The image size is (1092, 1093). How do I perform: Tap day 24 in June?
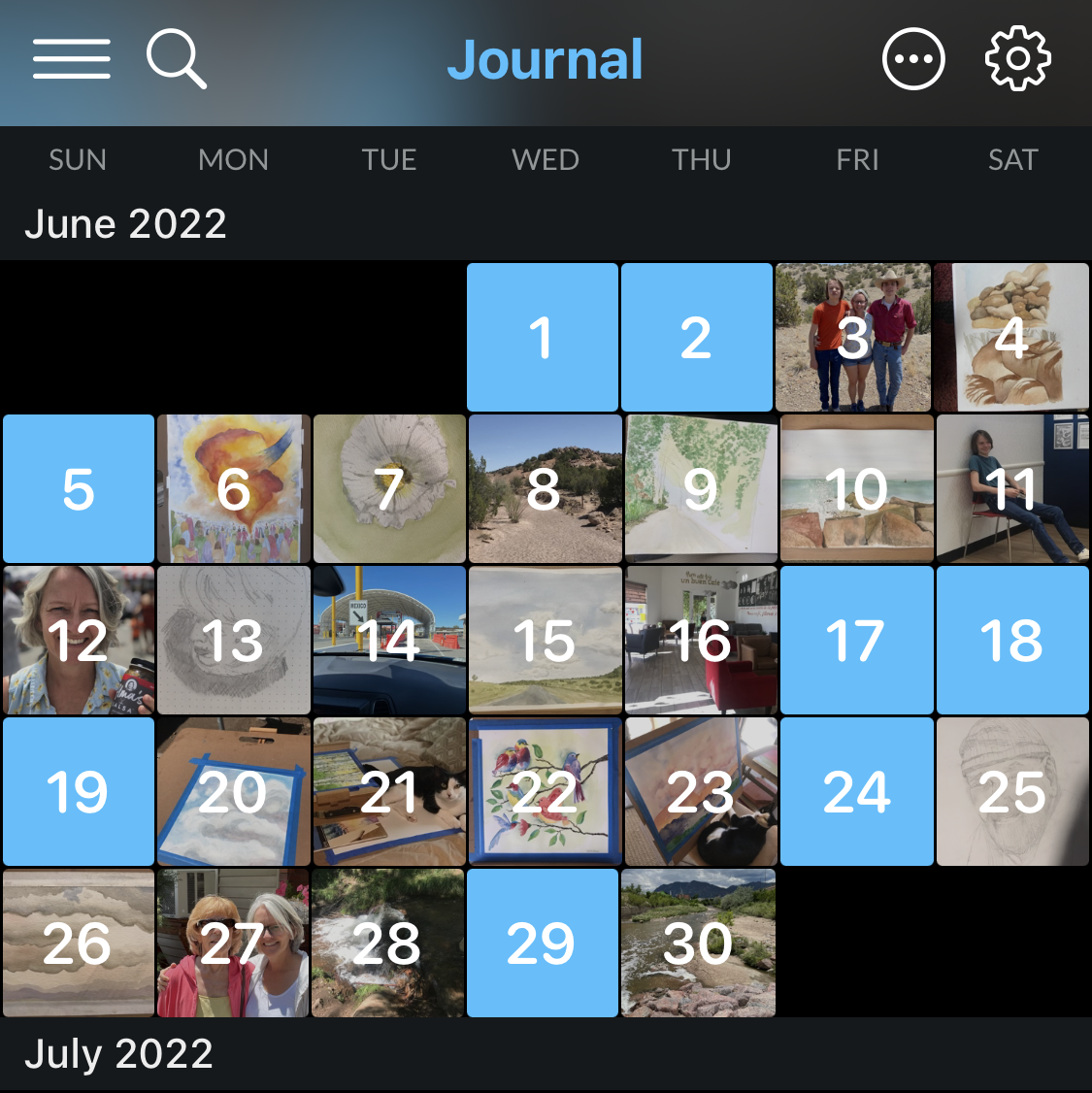point(856,792)
